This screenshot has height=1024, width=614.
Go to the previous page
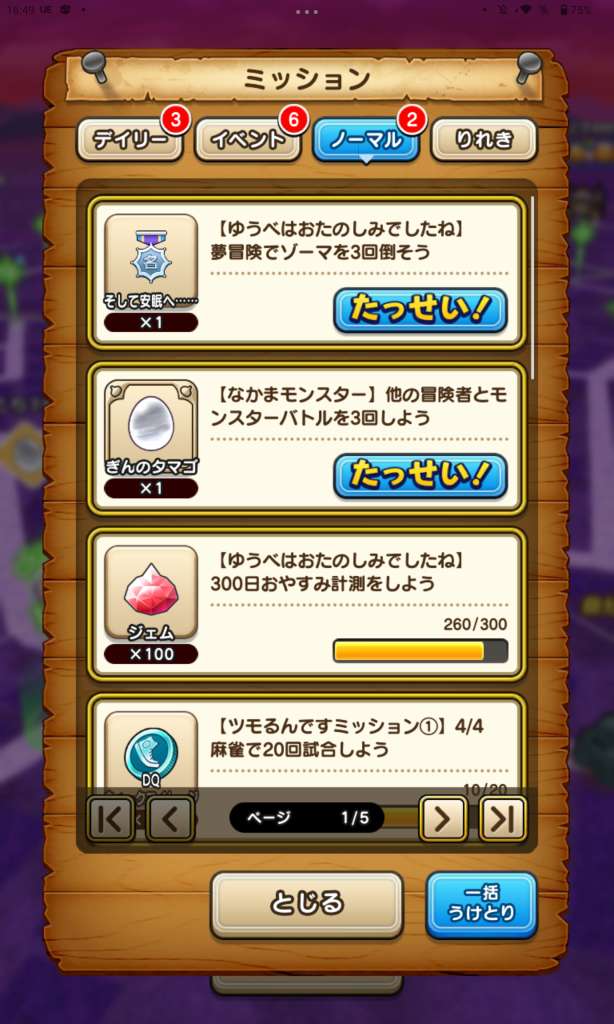click(x=170, y=819)
